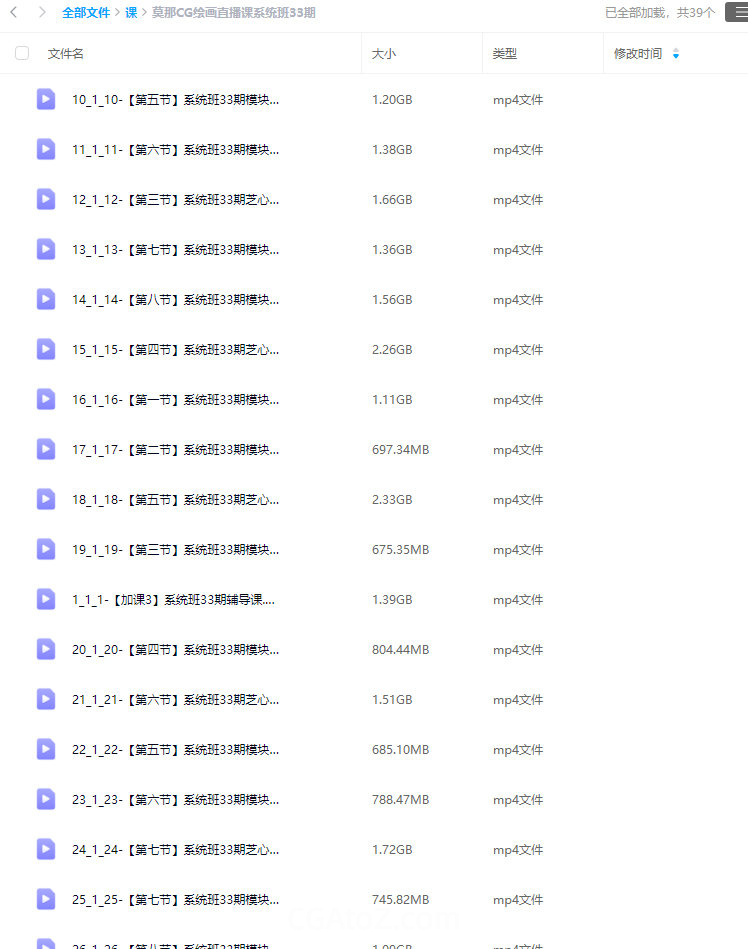Screen dimensions: 748x949
Task: Go forward using the right arrow
Action: tap(42, 12)
